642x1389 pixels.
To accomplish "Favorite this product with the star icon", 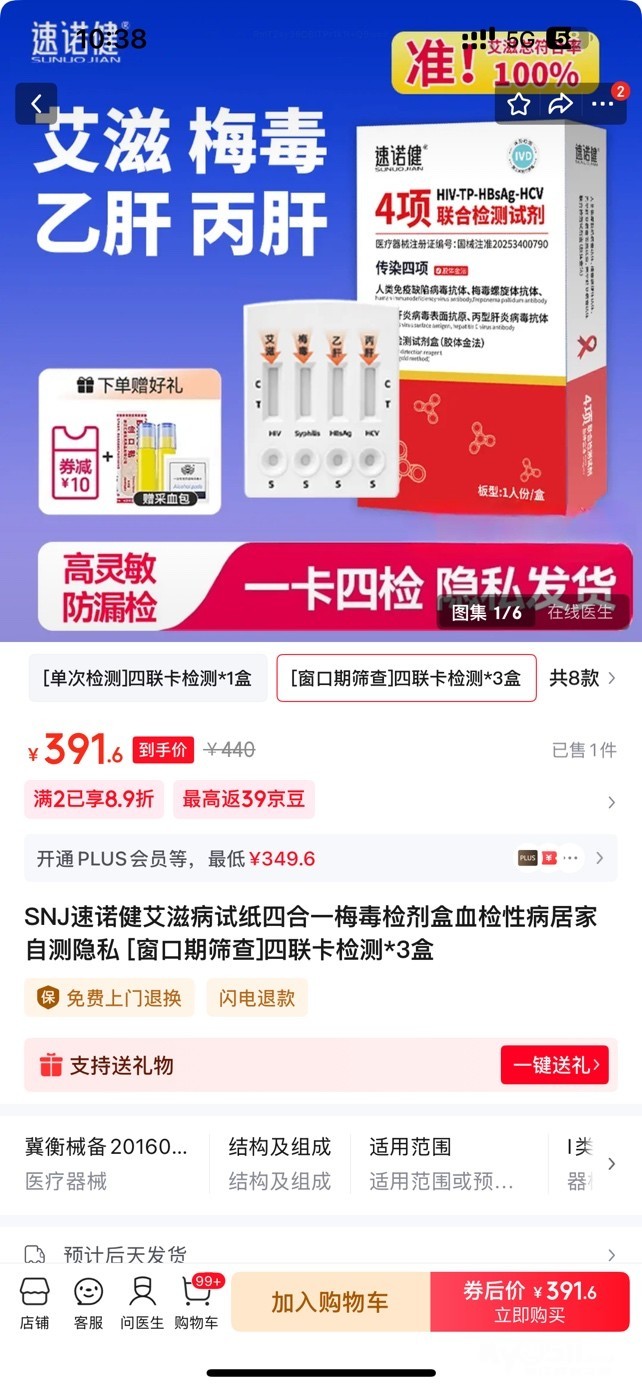I will coord(518,104).
